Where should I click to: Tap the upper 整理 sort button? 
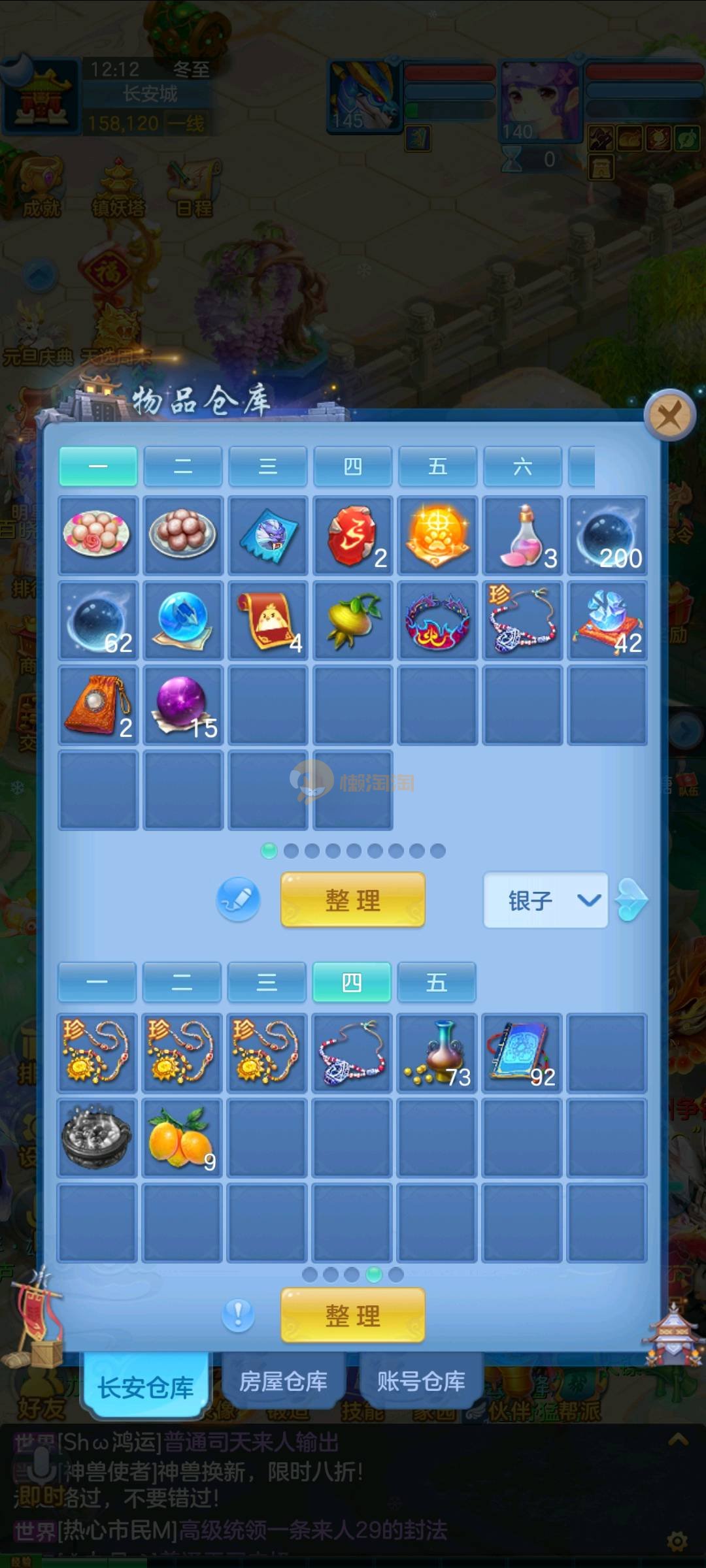(352, 900)
